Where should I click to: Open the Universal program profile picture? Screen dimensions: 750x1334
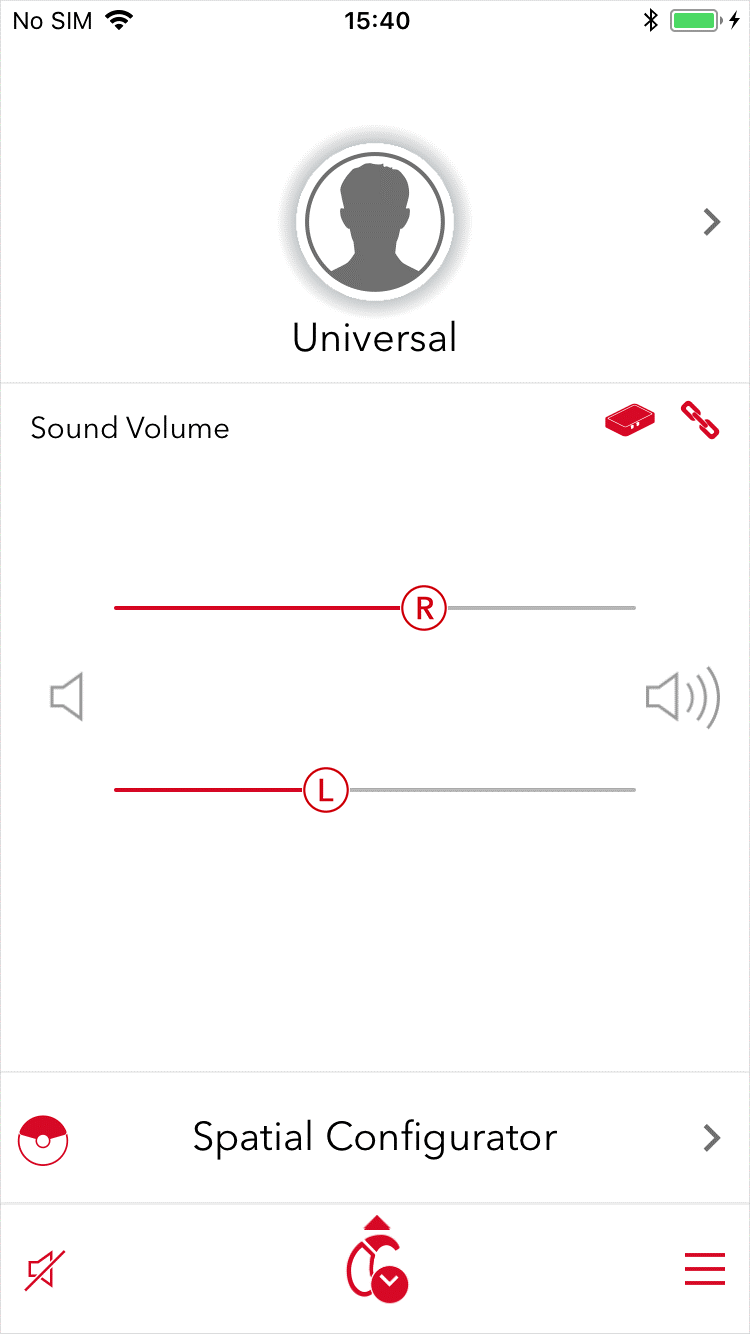pyautogui.click(x=375, y=223)
